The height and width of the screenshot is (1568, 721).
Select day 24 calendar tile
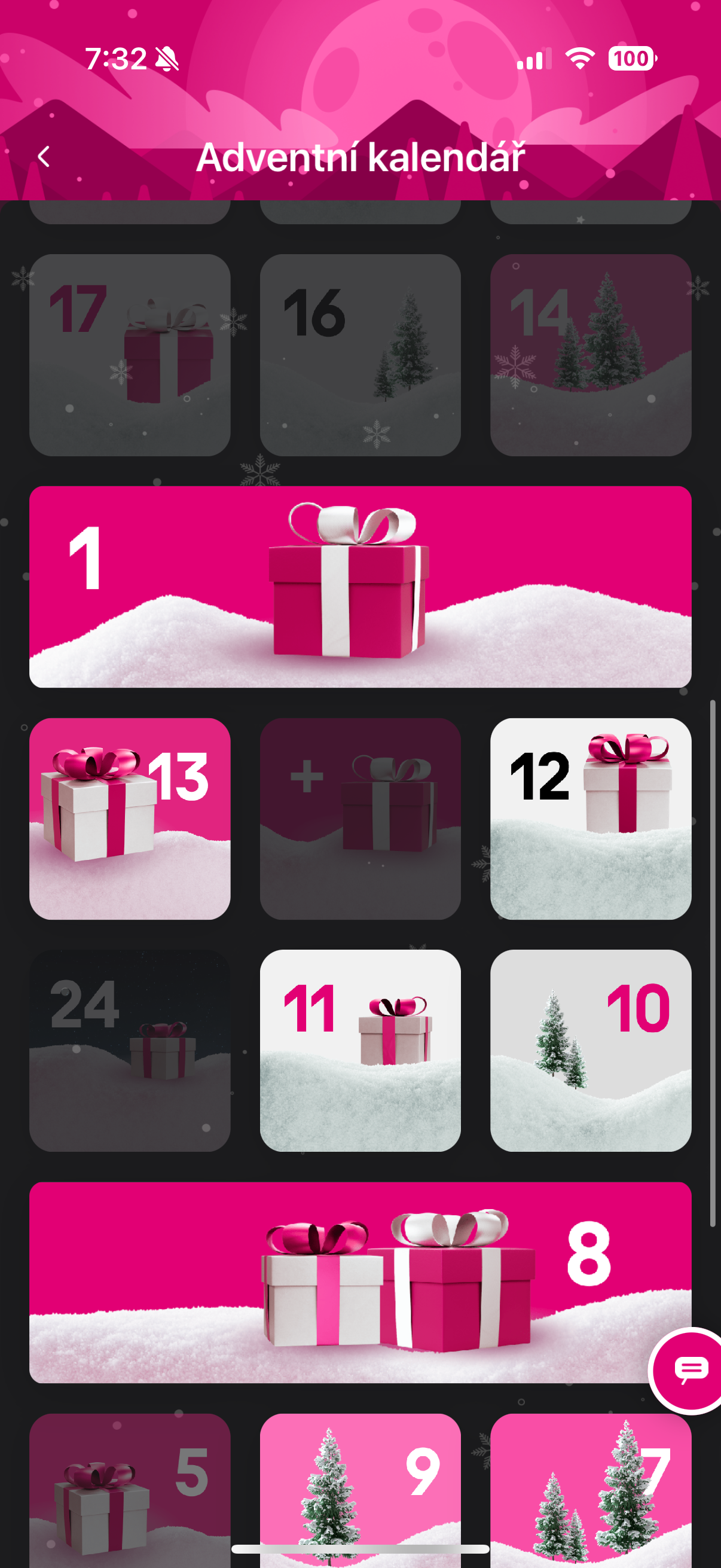tap(130, 1050)
